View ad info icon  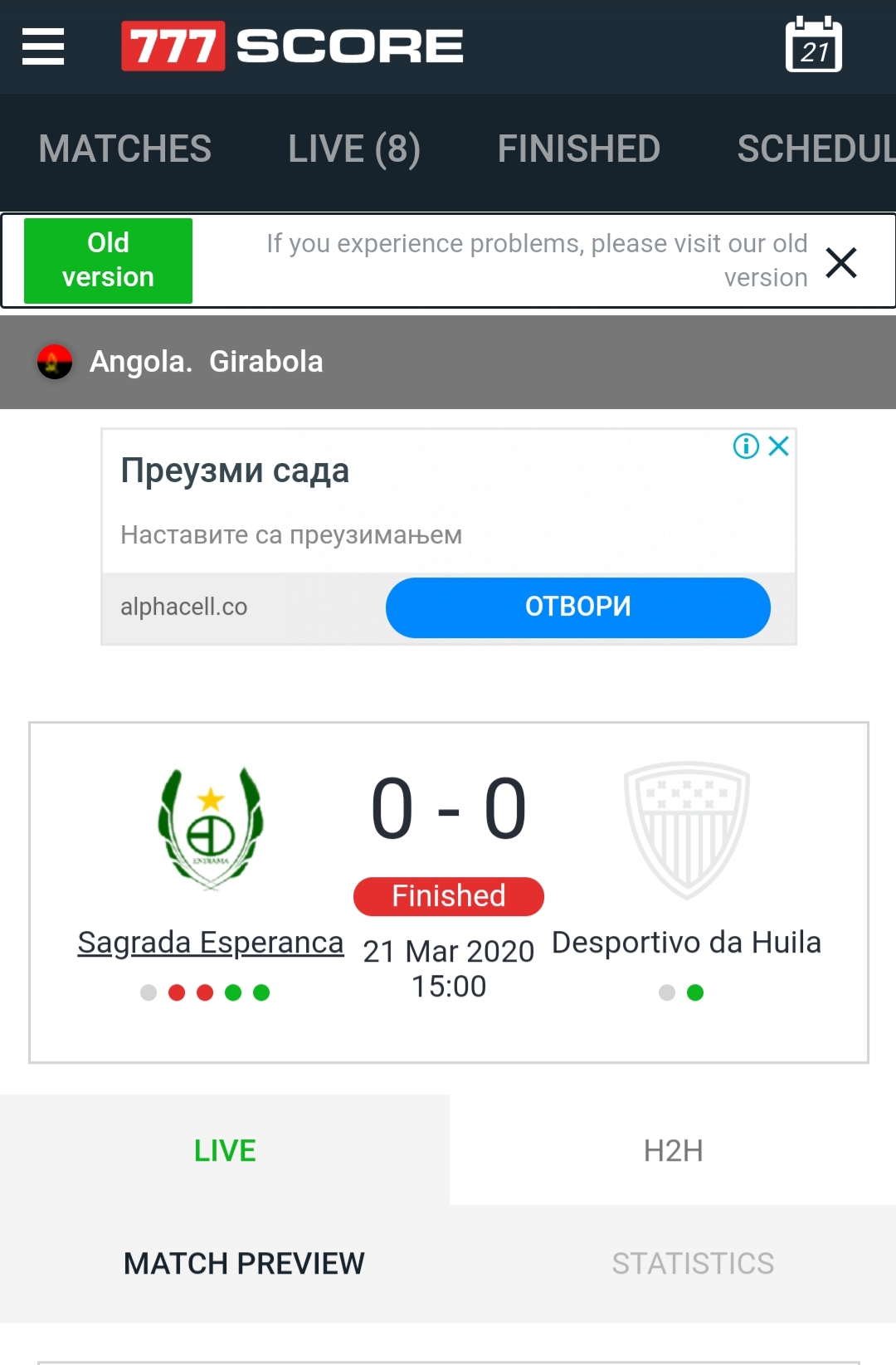(746, 446)
